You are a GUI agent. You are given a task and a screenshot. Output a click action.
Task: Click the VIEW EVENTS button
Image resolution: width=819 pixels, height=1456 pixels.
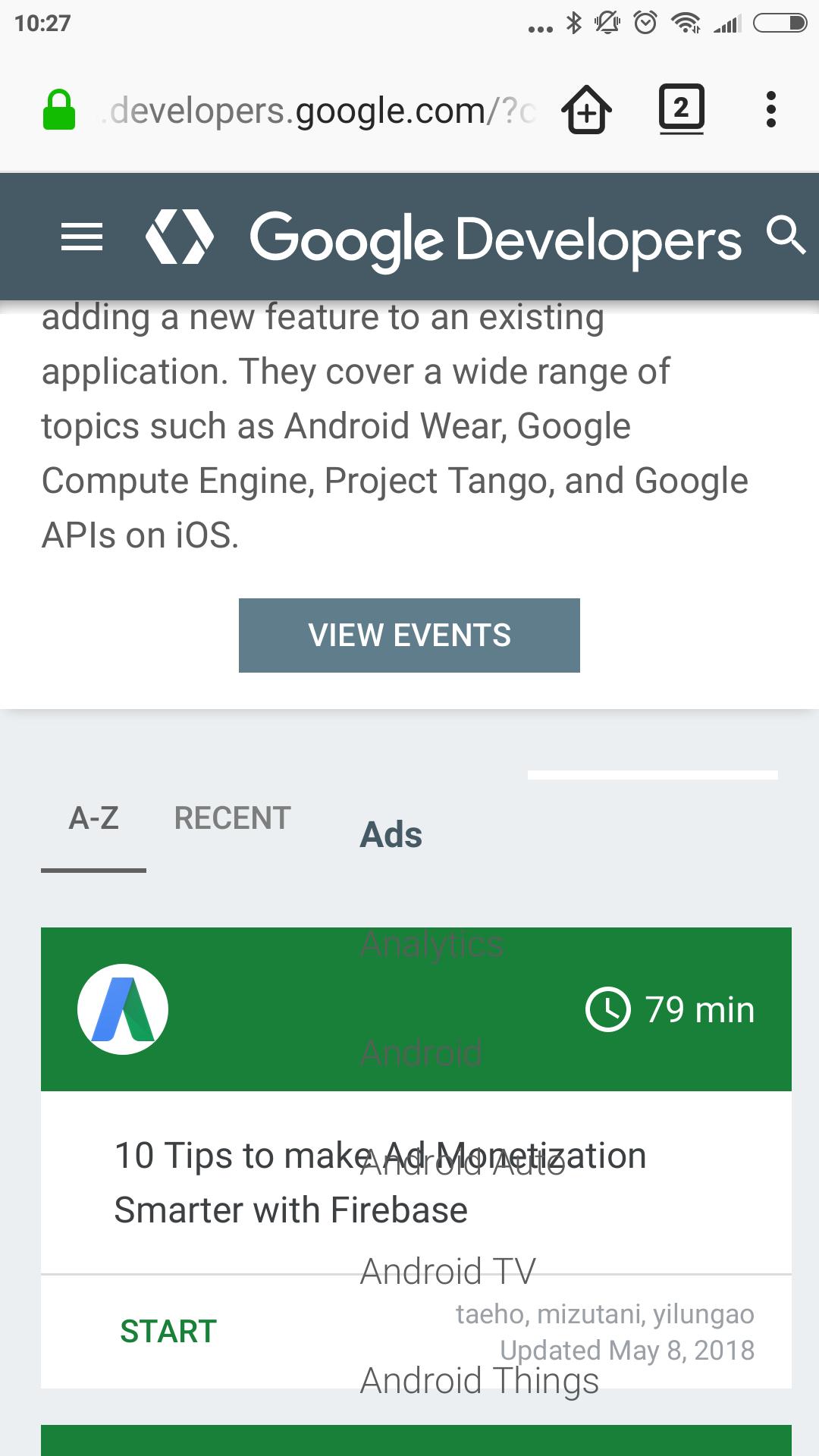(x=409, y=635)
